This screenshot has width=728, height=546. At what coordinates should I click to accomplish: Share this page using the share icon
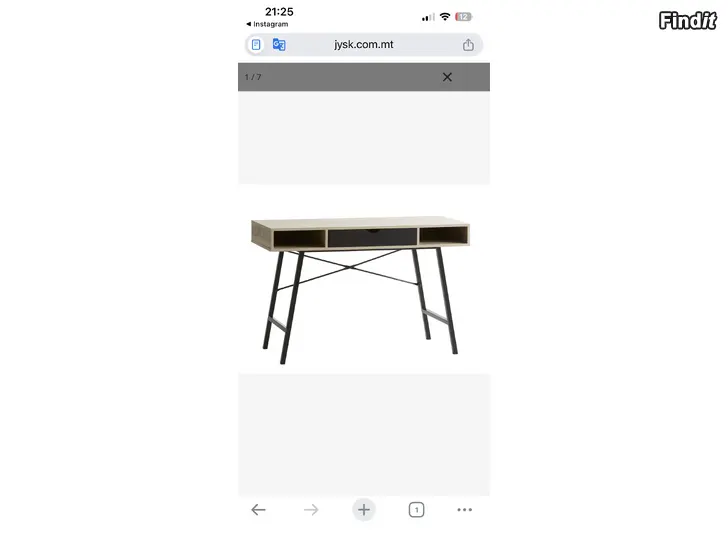click(x=468, y=45)
